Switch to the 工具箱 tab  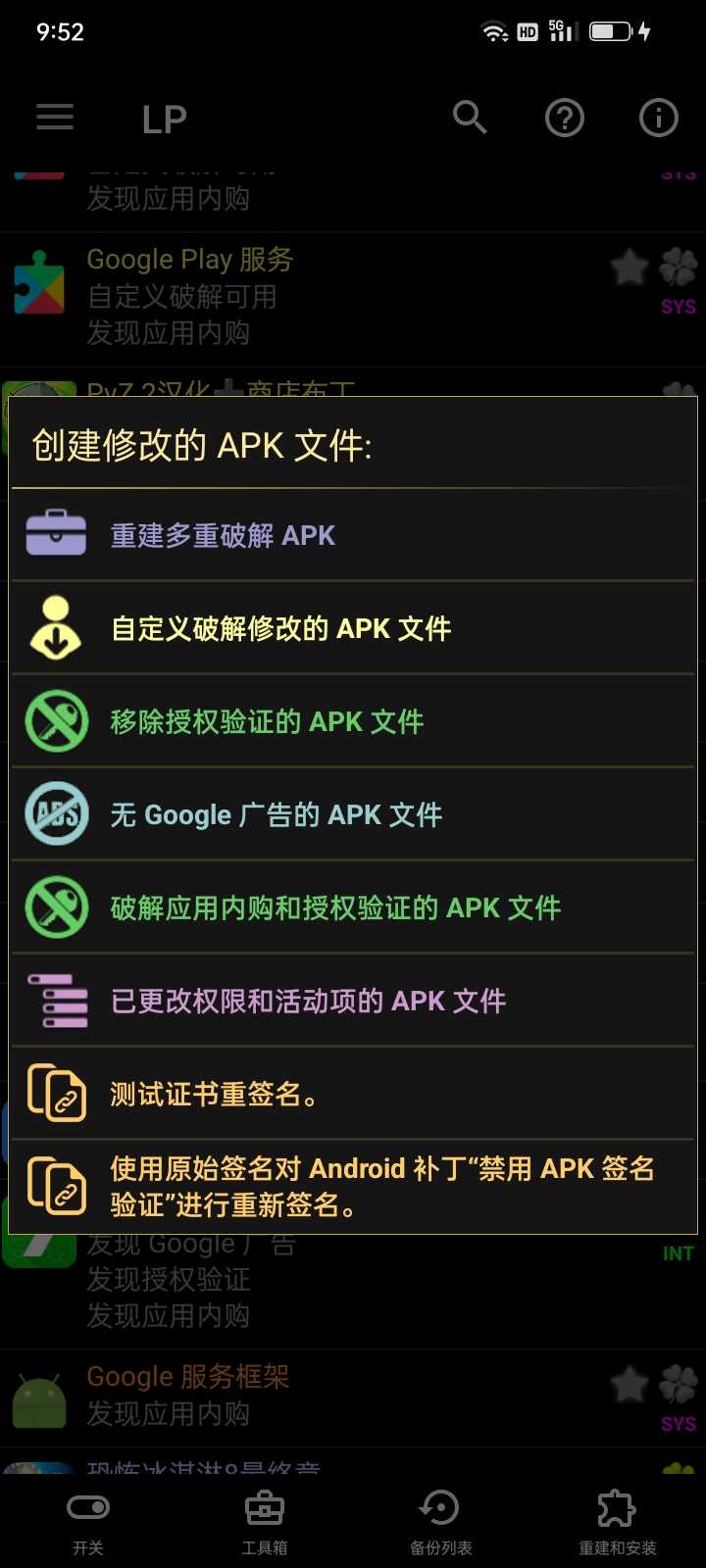tap(265, 1523)
